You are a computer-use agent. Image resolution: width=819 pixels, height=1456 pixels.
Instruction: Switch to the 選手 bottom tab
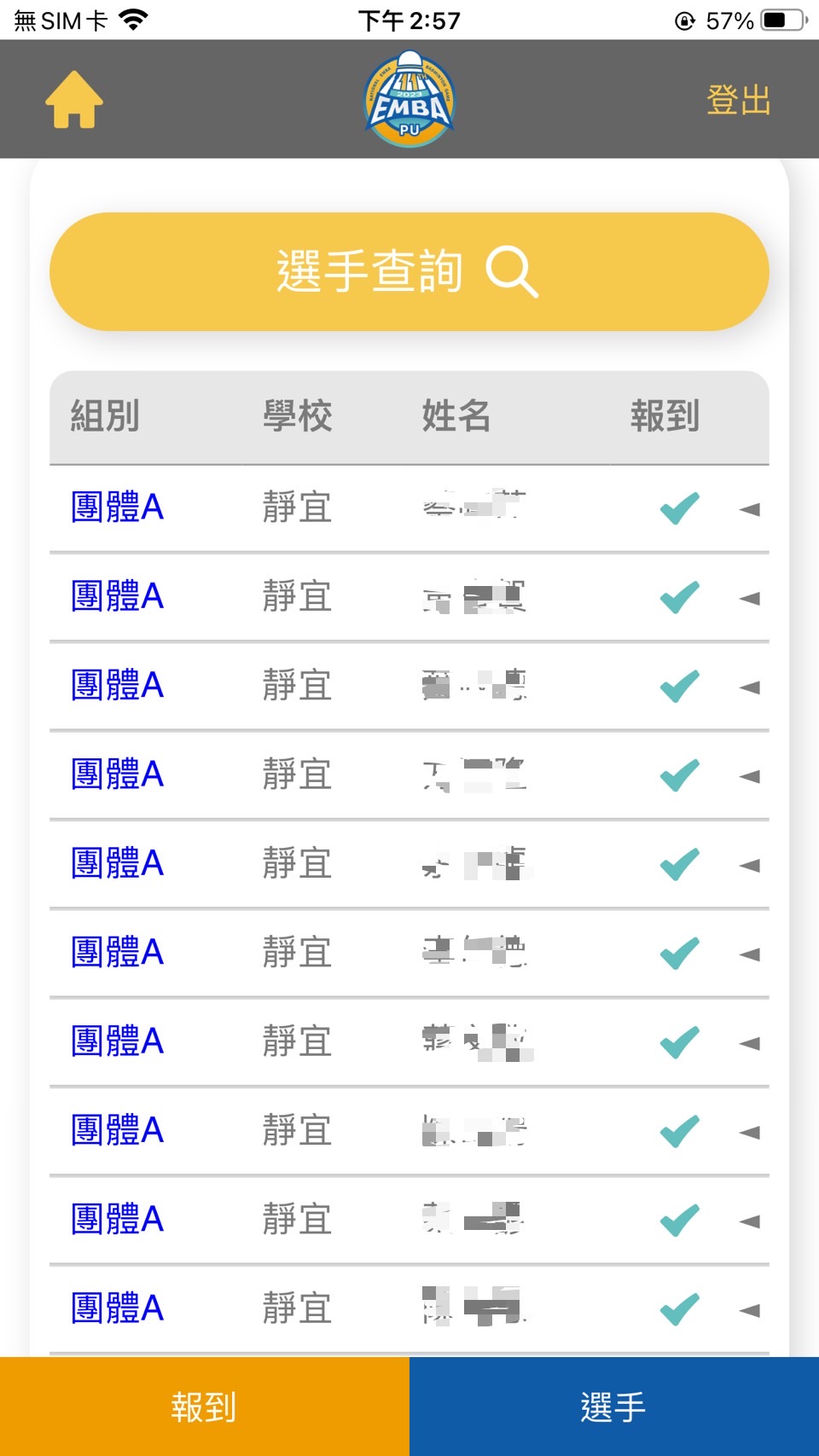tap(613, 1406)
